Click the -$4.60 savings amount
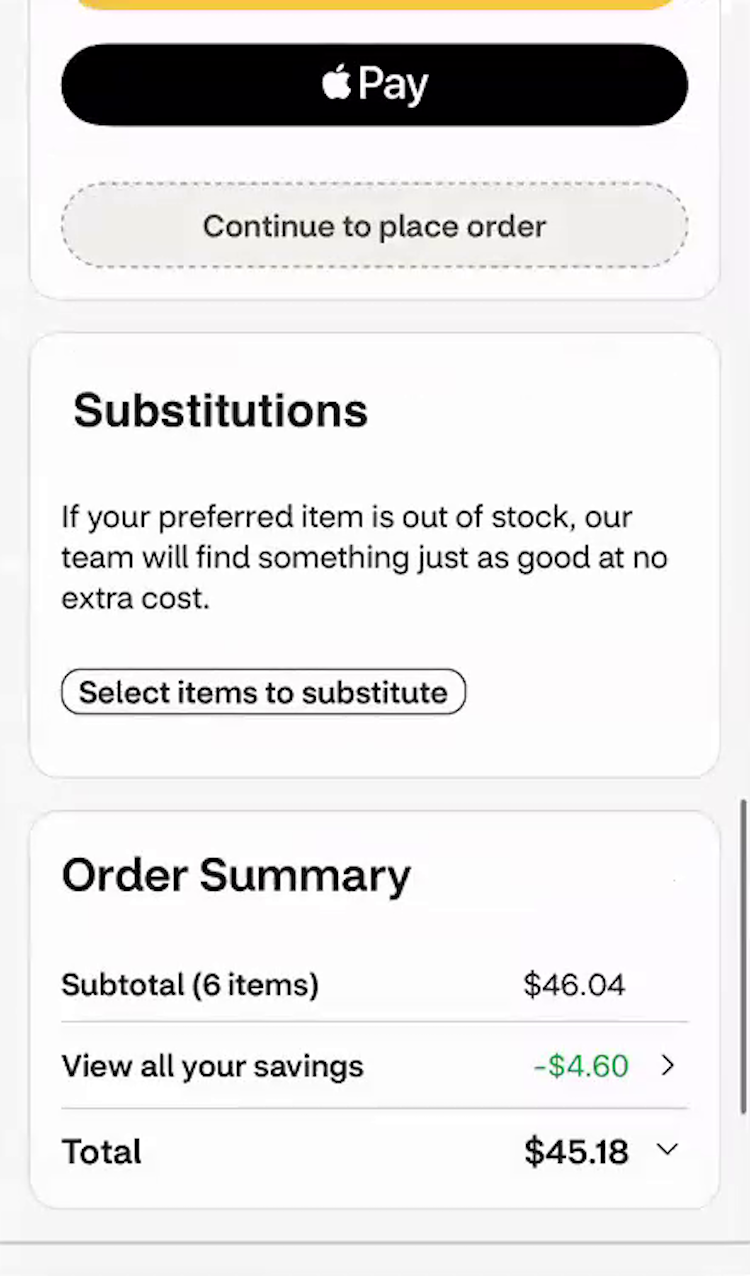The width and height of the screenshot is (750, 1276). (579, 1065)
